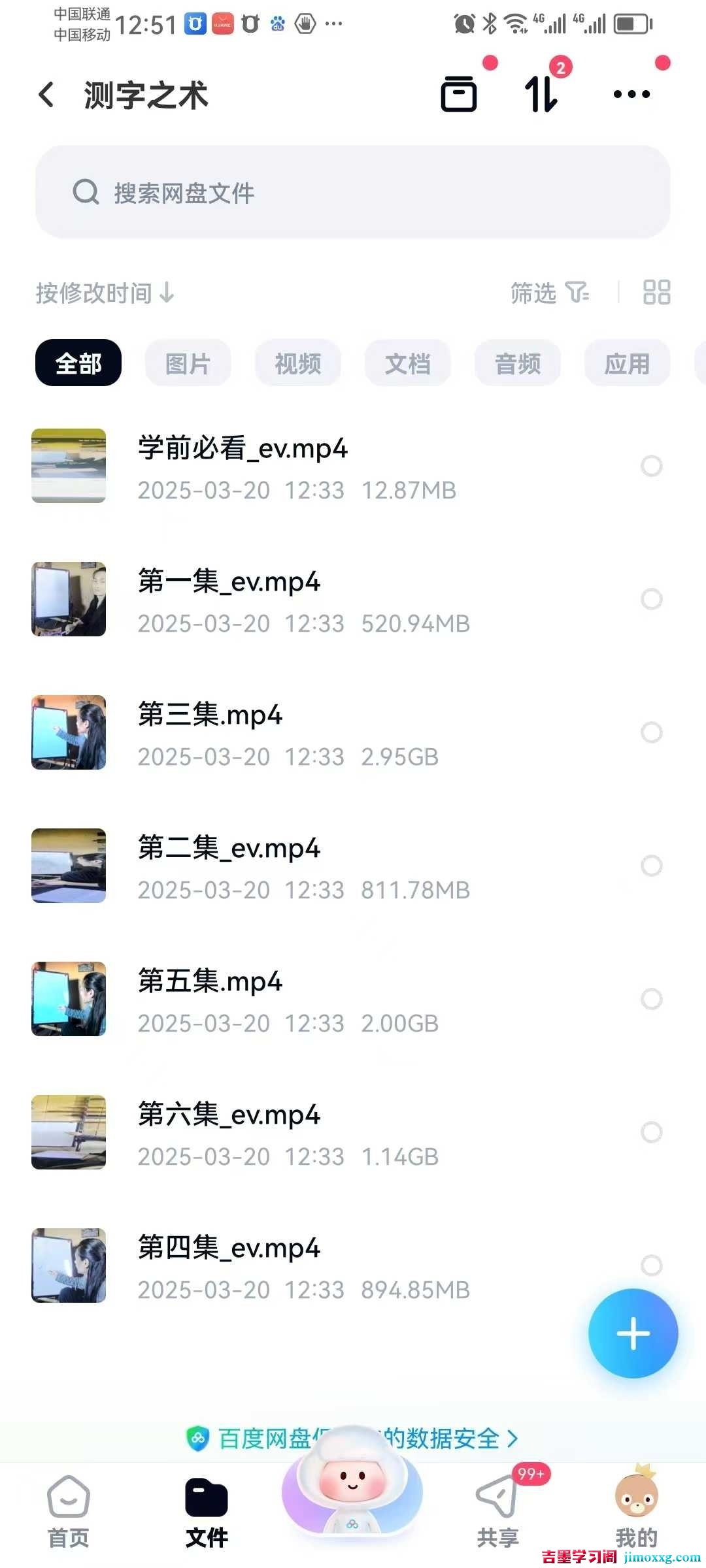The width and height of the screenshot is (706, 1568).
Task: Open the transfer list icon with badge
Action: [x=540, y=94]
